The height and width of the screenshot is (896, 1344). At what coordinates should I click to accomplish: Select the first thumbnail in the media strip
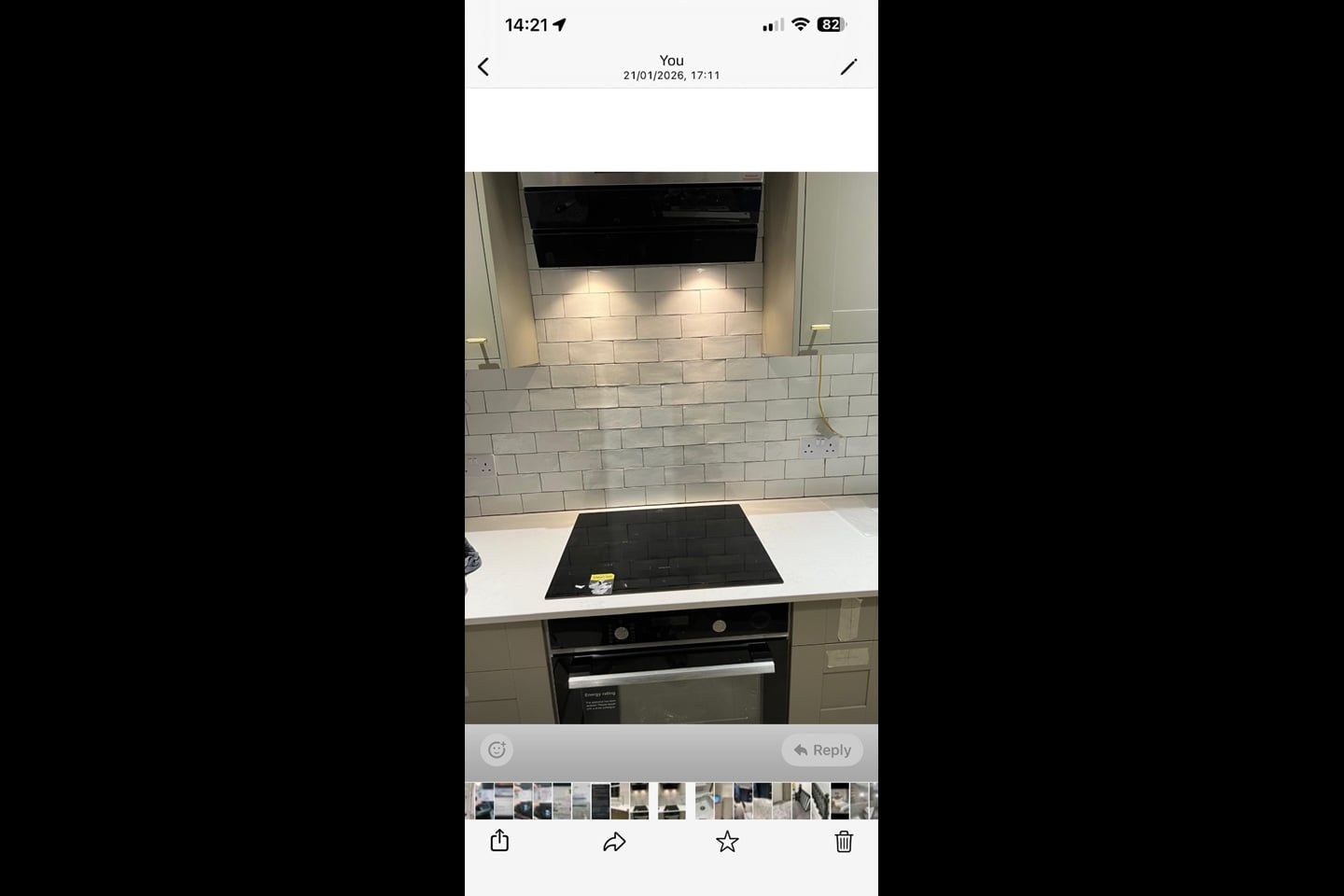pyautogui.click(x=469, y=801)
